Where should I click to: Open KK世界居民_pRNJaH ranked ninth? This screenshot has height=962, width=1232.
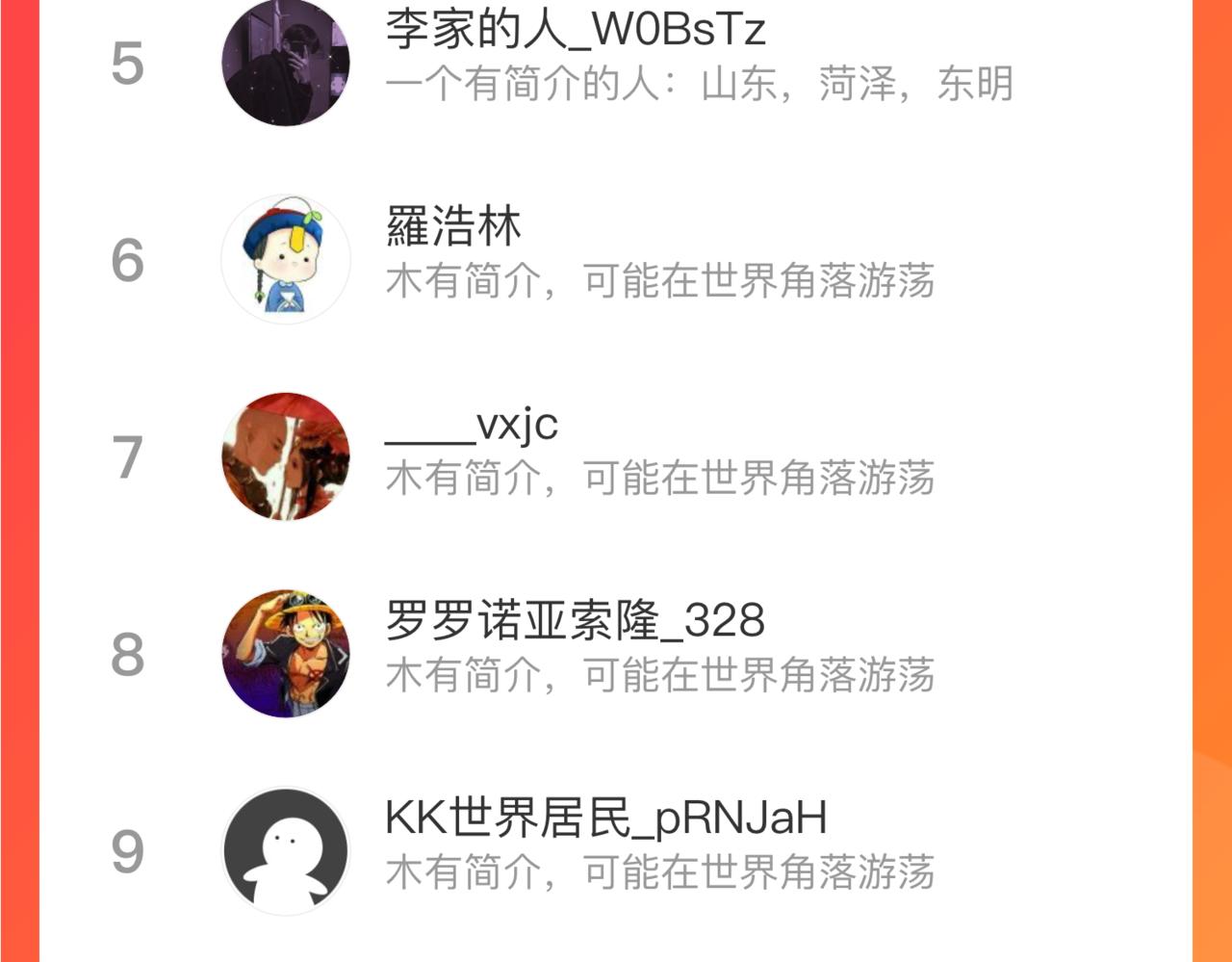[605, 819]
